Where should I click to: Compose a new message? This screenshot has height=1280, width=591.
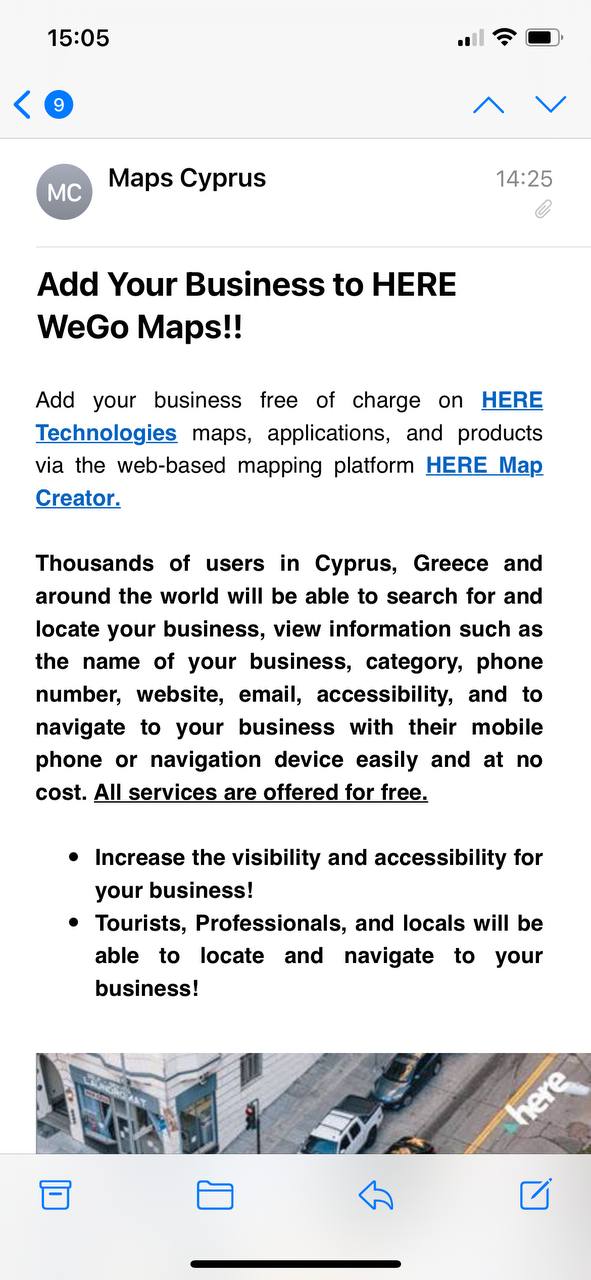point(535,1194)
